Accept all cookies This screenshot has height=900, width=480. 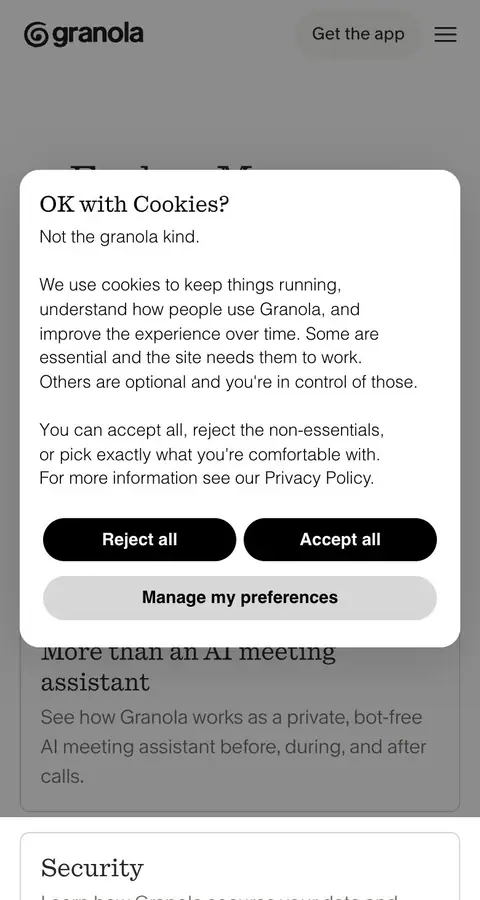340,540
